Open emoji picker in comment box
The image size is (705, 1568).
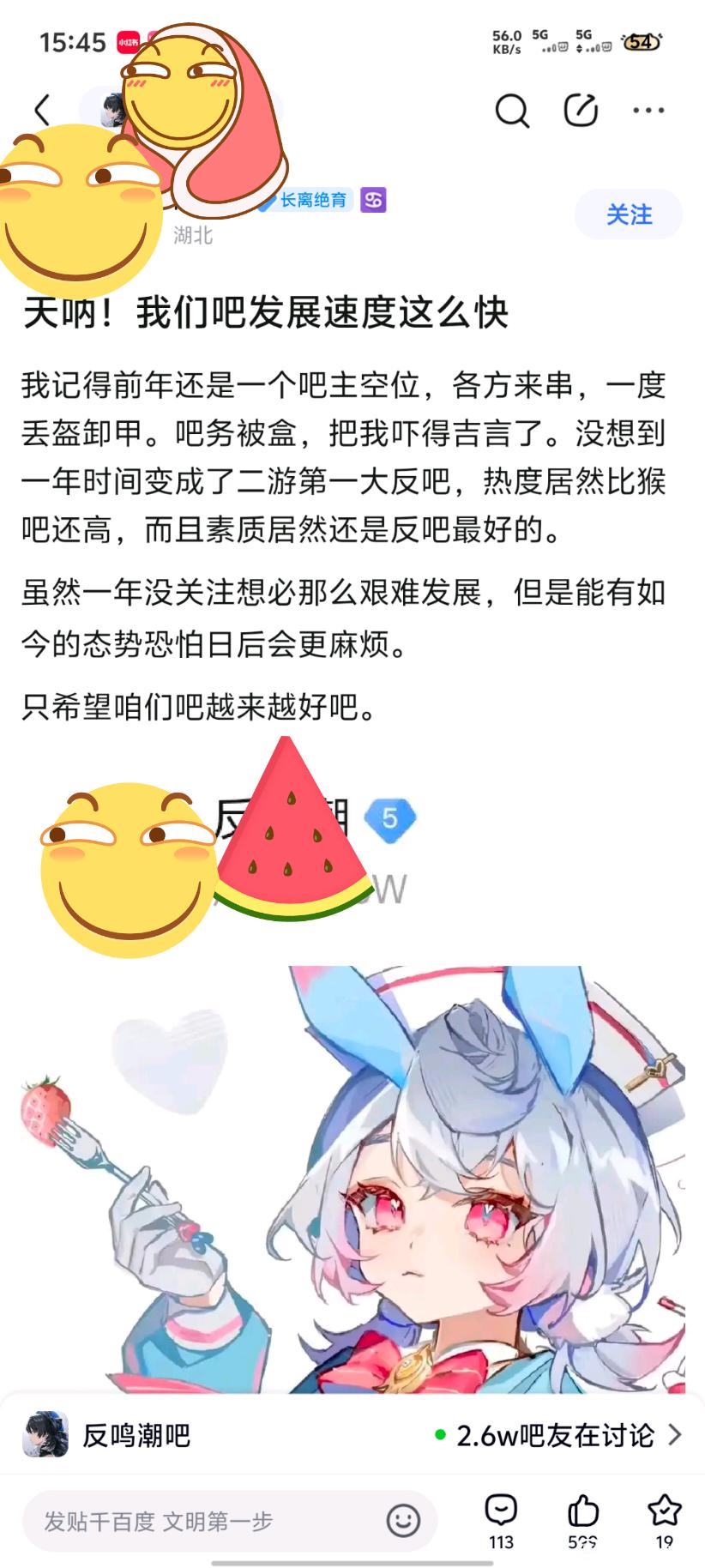[x=403, y=1521]
